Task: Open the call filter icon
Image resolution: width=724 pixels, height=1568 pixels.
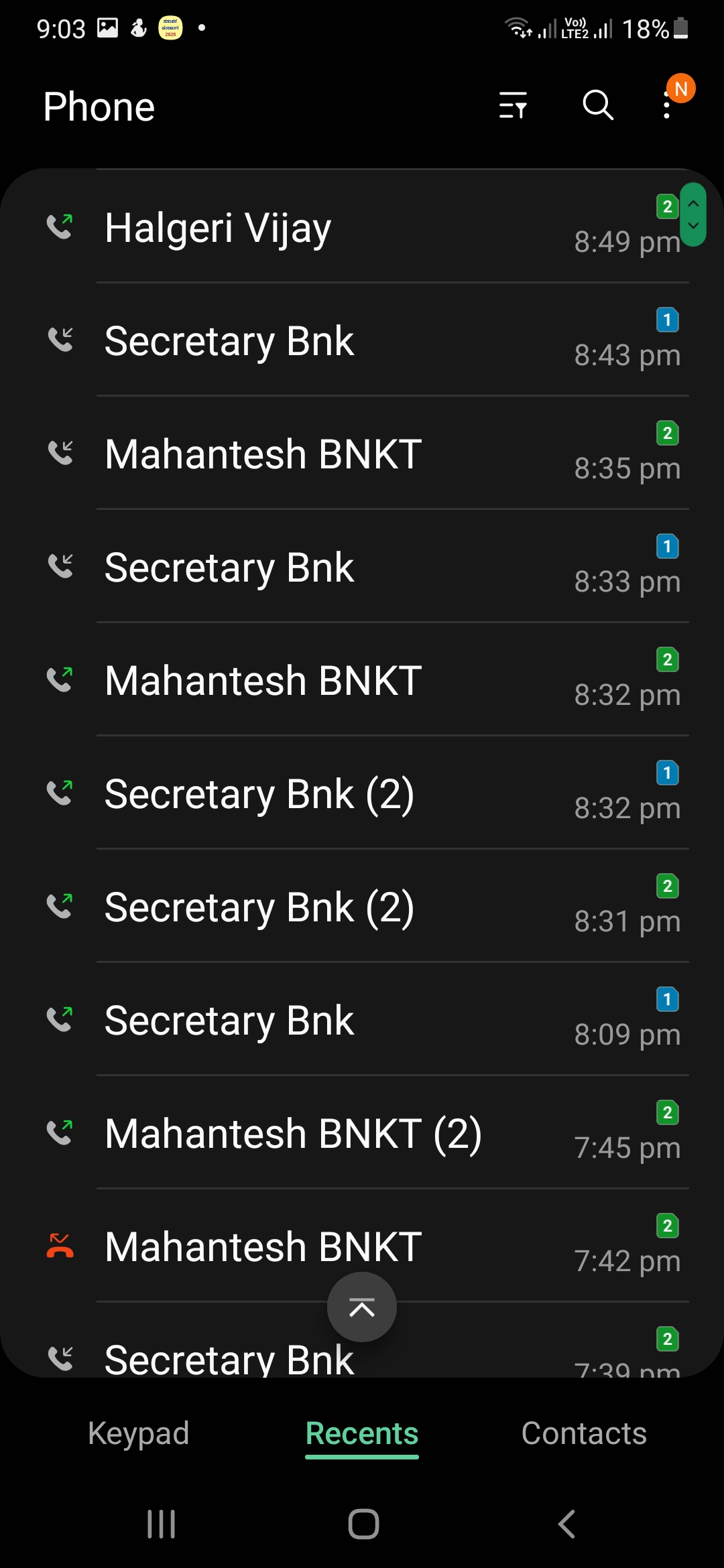Action: 513,105
